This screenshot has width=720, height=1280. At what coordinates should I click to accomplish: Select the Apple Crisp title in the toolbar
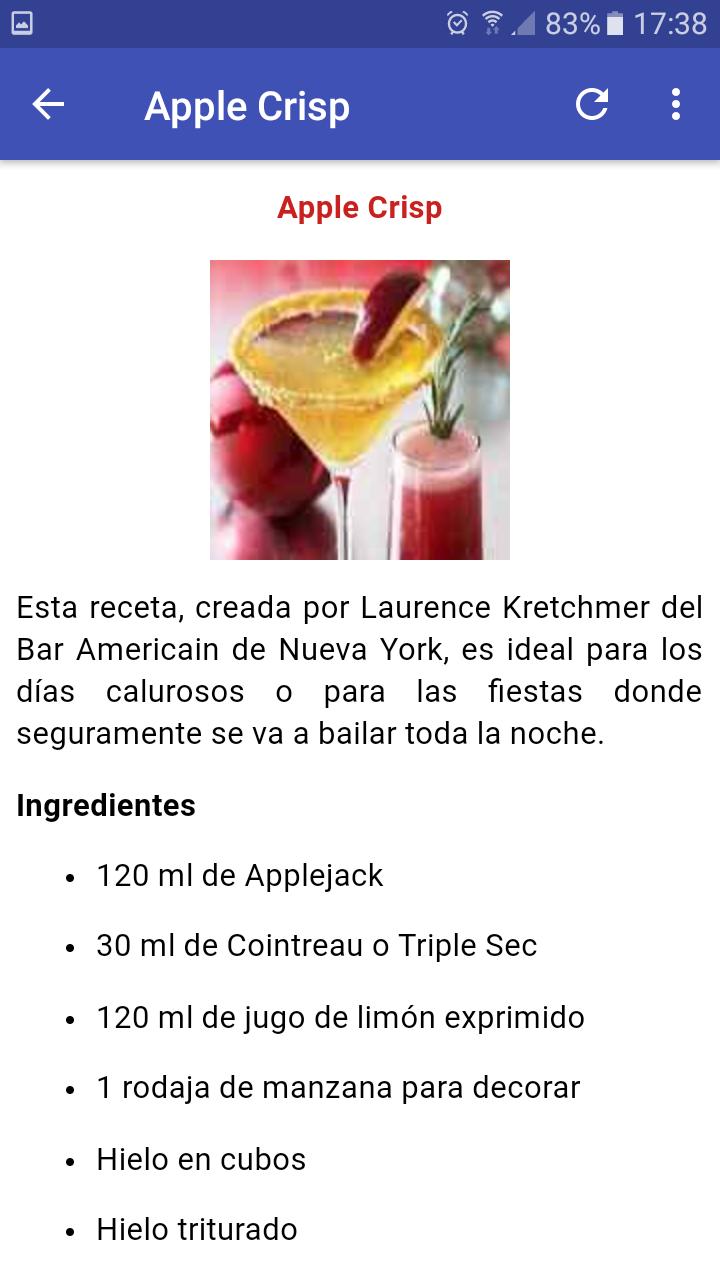(246, 105)
